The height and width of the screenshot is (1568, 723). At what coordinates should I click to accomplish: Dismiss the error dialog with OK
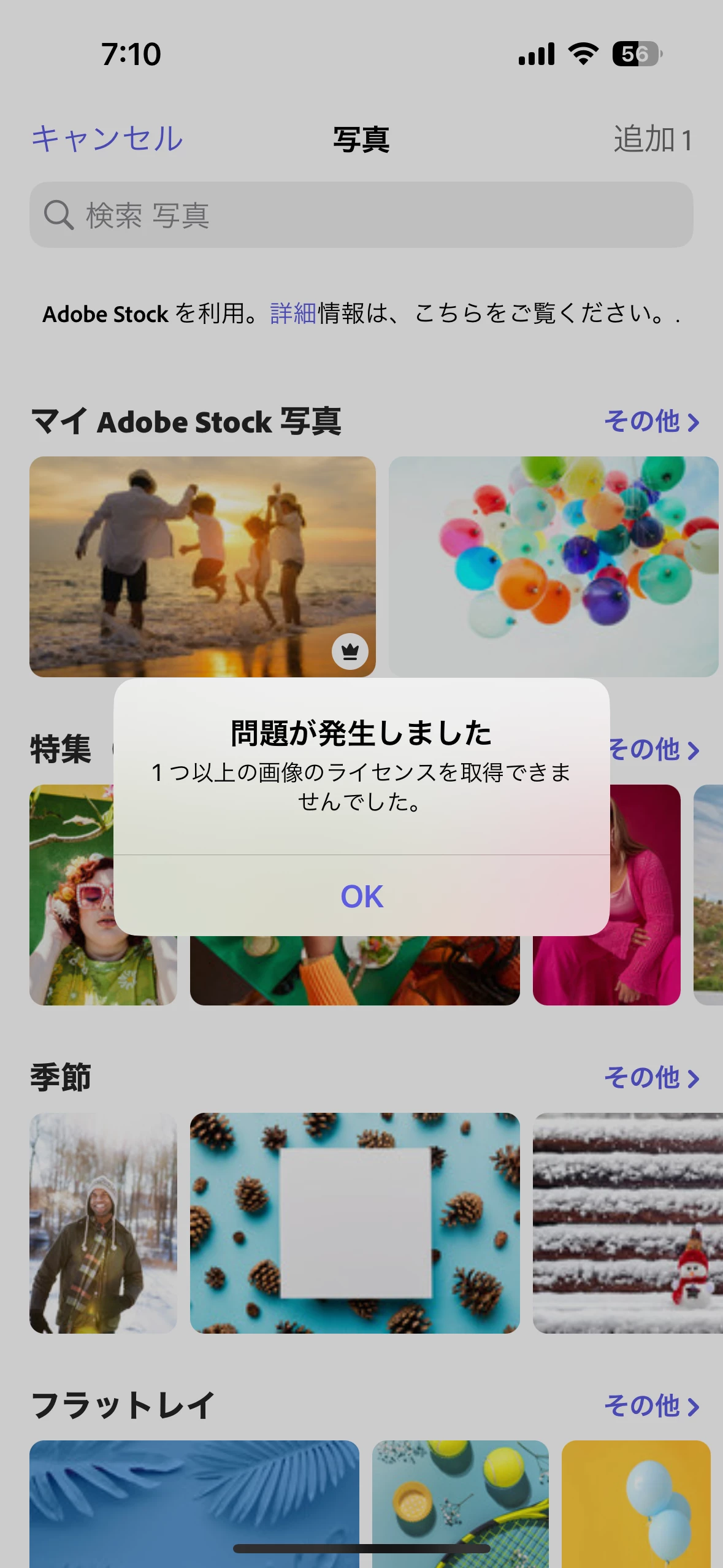pos(361,896)
